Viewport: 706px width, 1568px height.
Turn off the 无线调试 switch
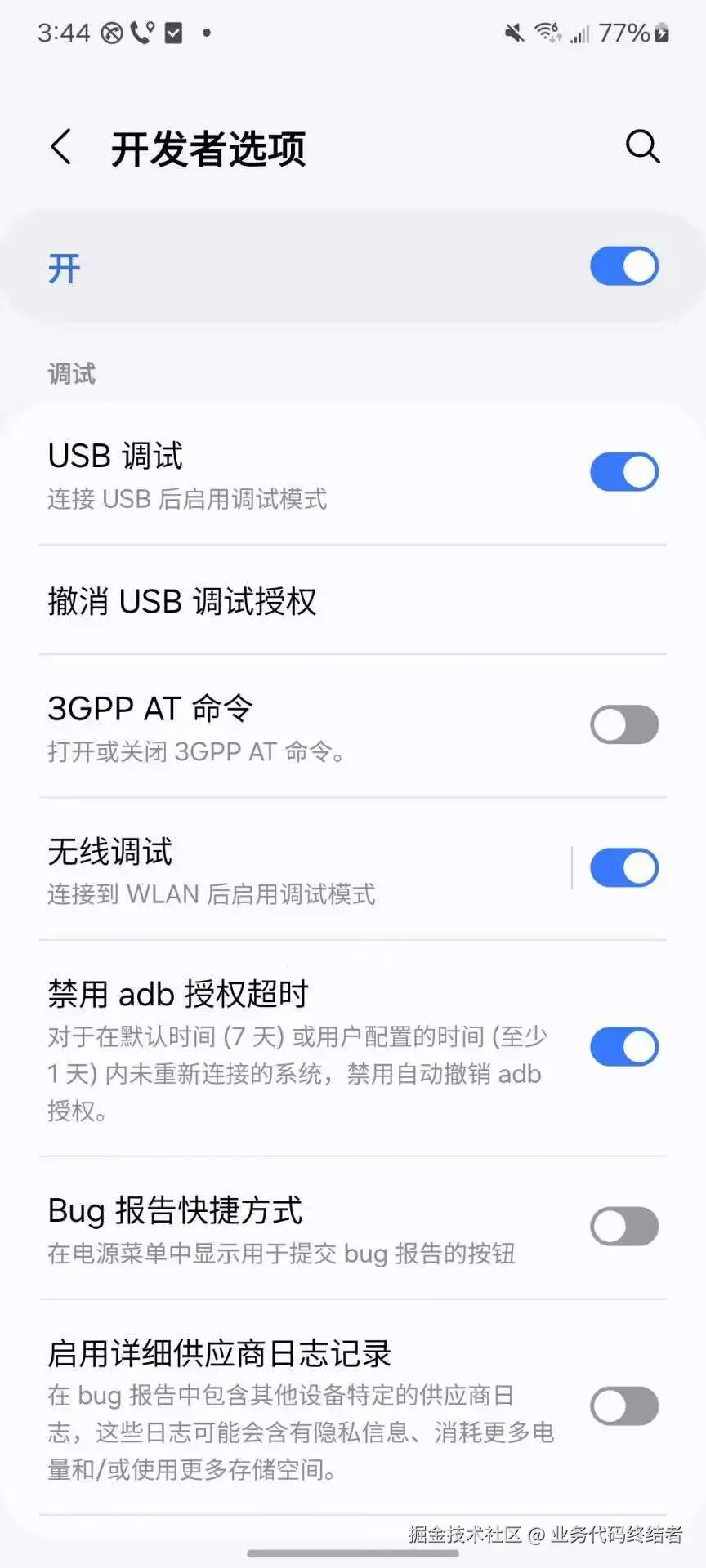click(624, 868)
